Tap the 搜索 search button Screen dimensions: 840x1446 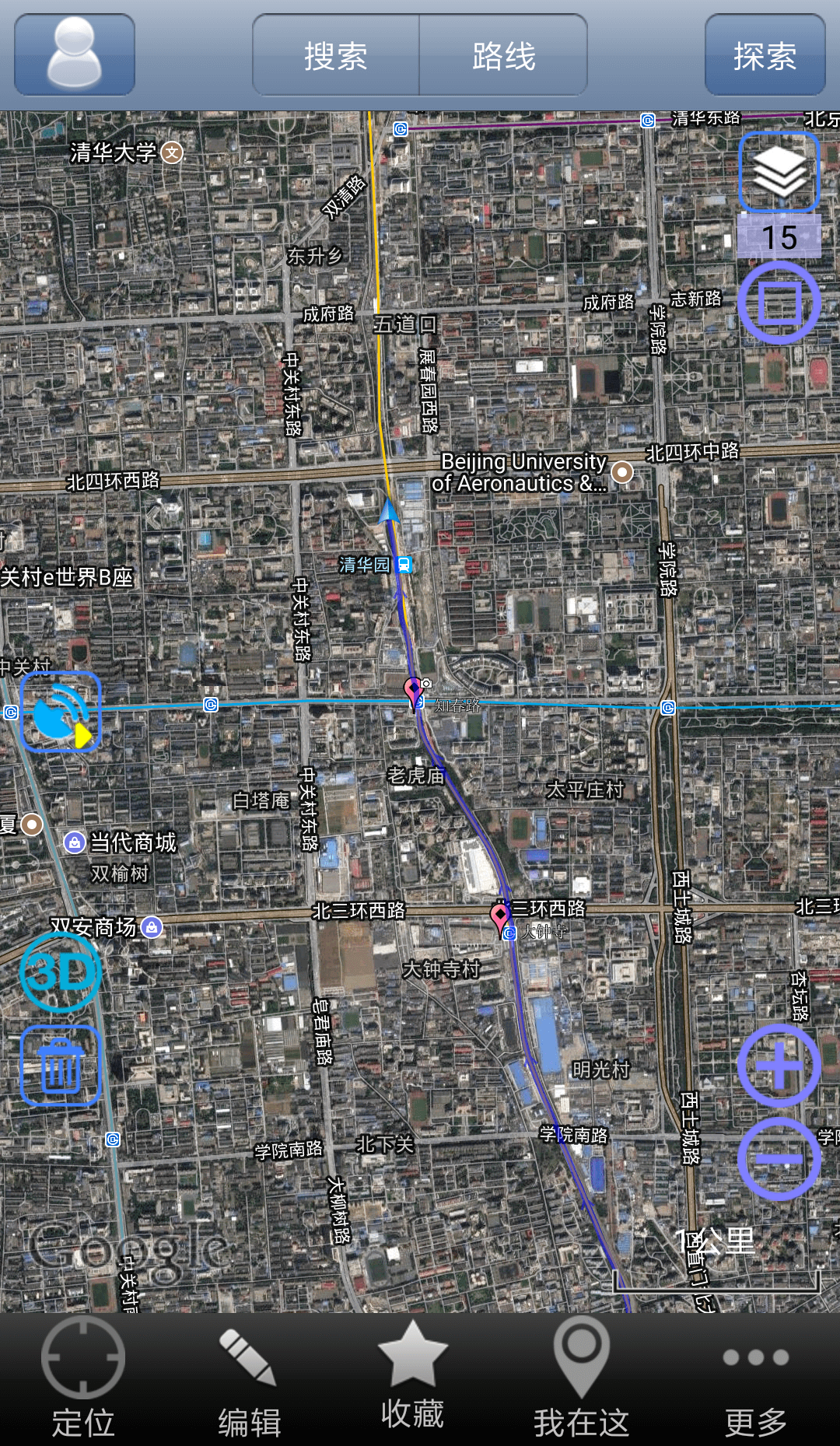tap(336, 55)
